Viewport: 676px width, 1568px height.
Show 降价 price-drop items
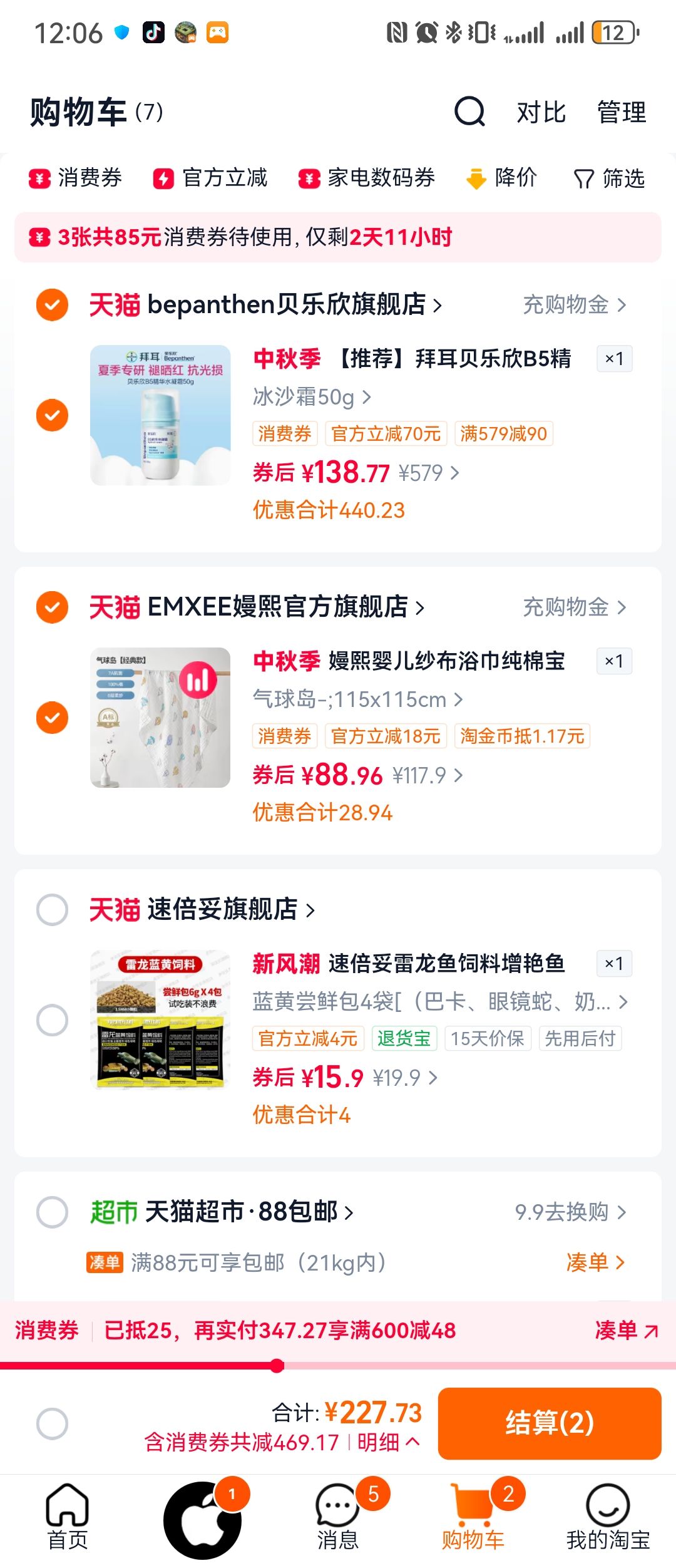[501, 178]
